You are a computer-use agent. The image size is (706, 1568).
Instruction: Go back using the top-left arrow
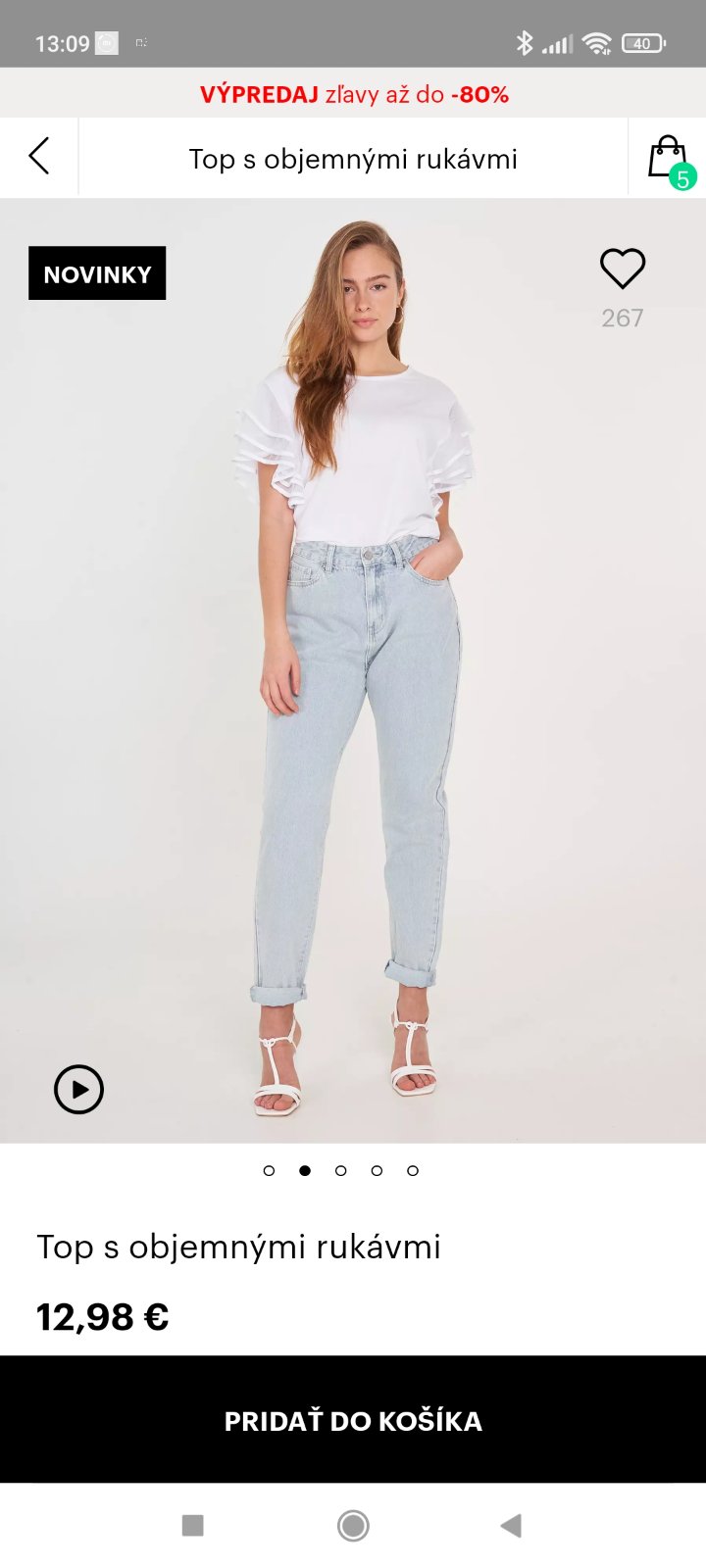click(x=39, y=157)
